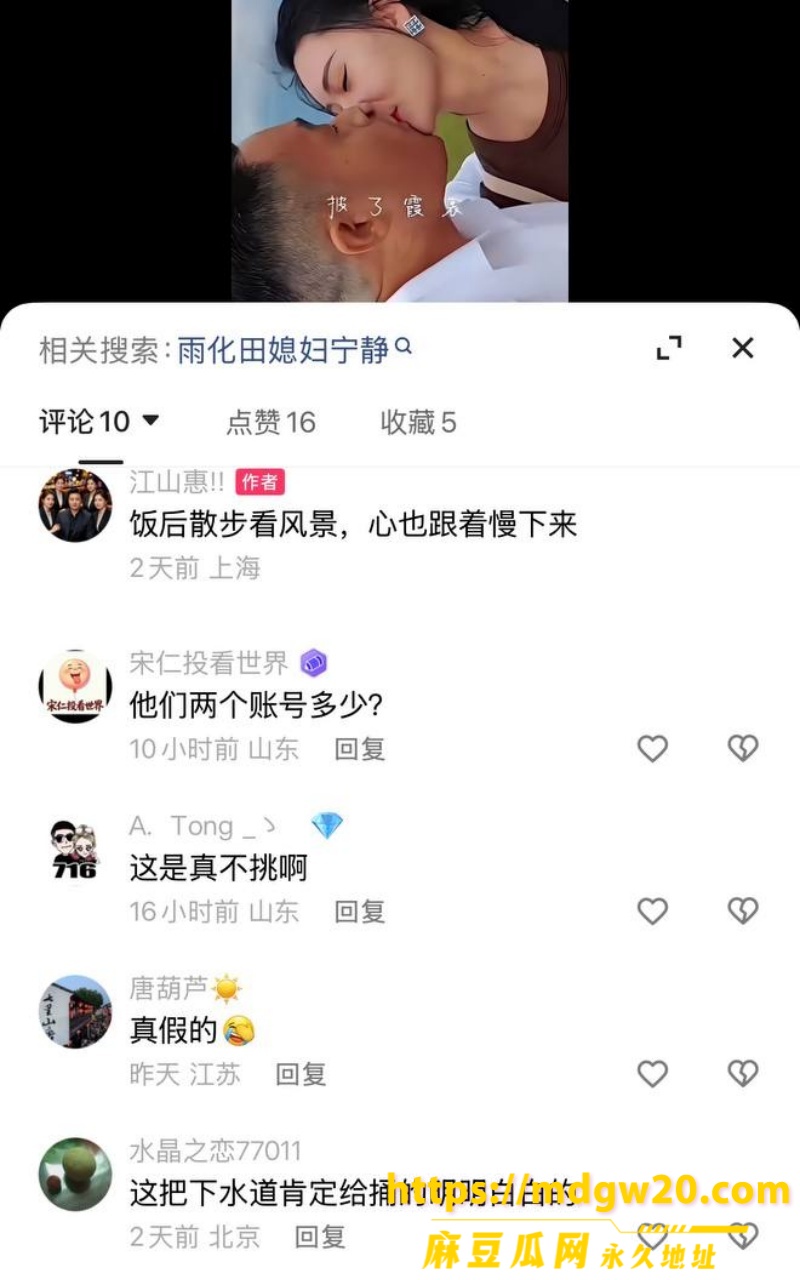Screen dimensions: 800x1280
Task: Dislike the comment 这是真不挑啊
Action: coord(742,910)
